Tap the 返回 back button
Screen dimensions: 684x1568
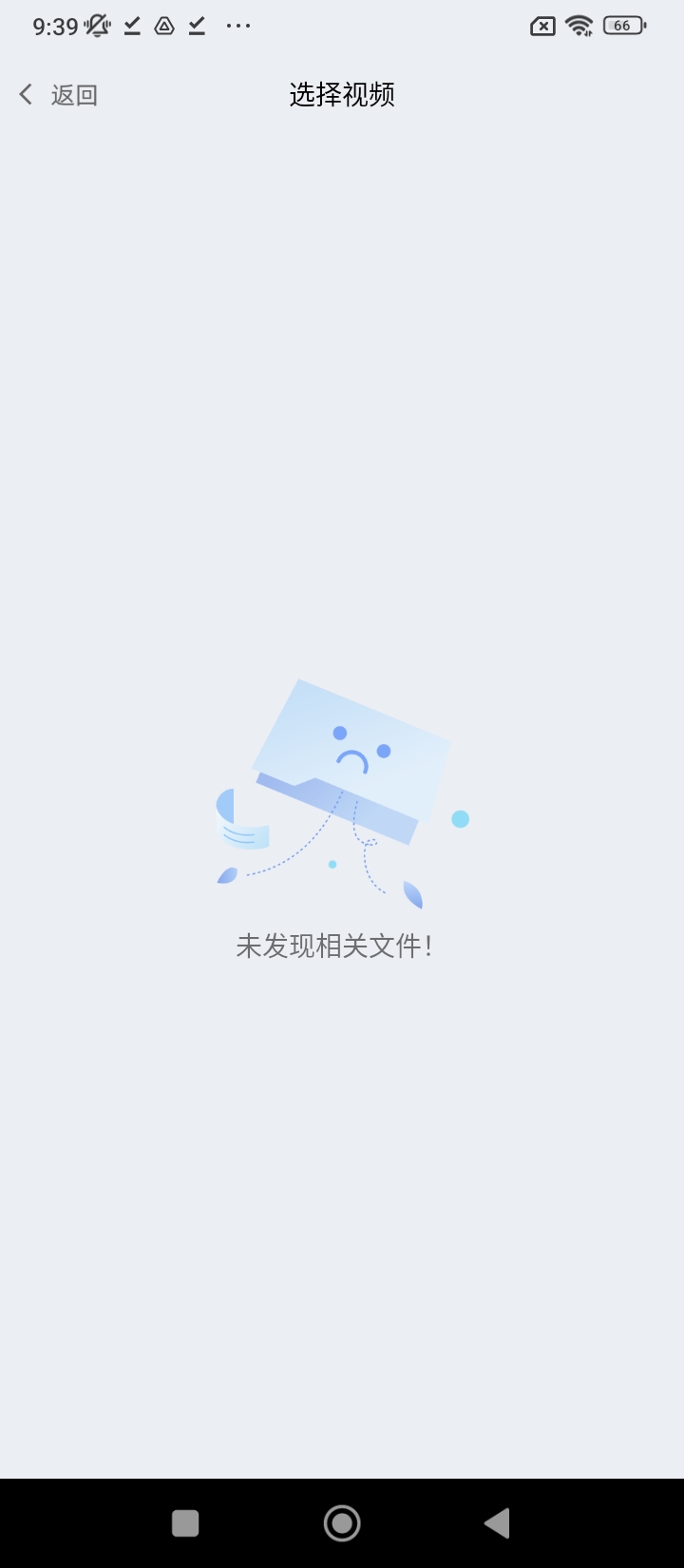click(x=58, y=94)
